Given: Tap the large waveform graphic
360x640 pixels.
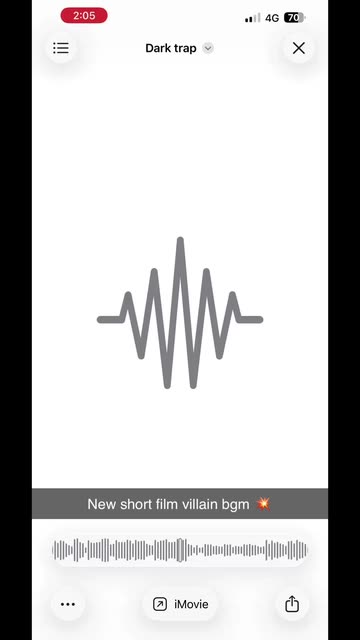Looking at the screenshot, I should pos(180,313).
